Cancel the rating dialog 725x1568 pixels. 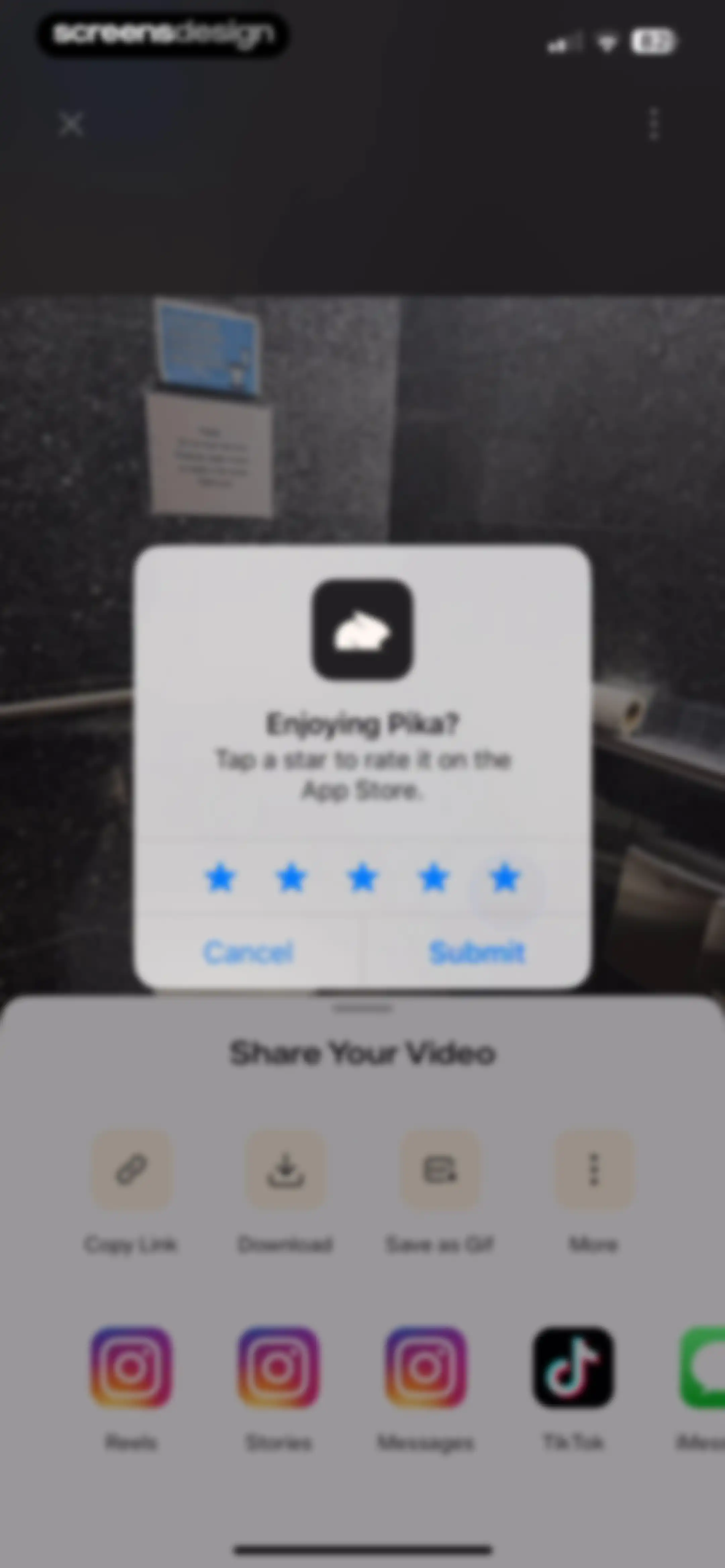248,953
